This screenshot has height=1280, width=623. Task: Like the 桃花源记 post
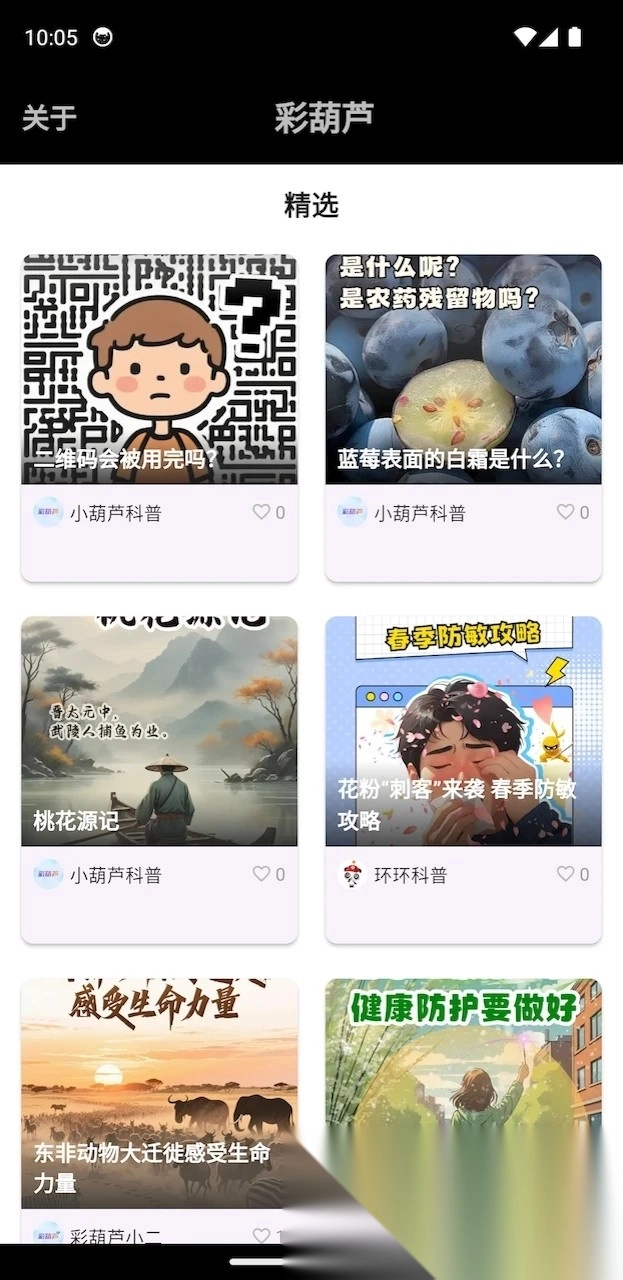click(x=262, y=874)
